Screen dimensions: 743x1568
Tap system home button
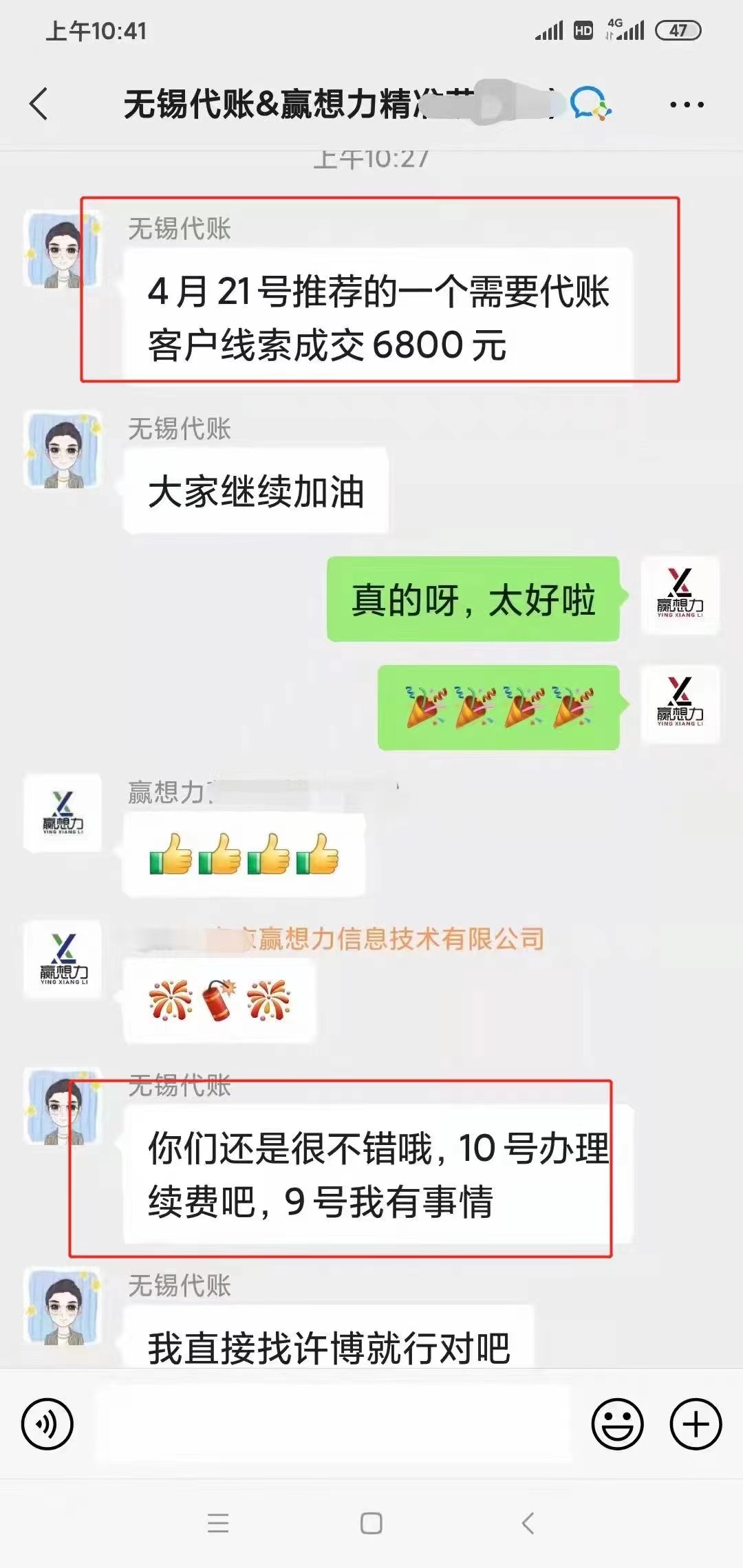click(x=371, y=1523)
